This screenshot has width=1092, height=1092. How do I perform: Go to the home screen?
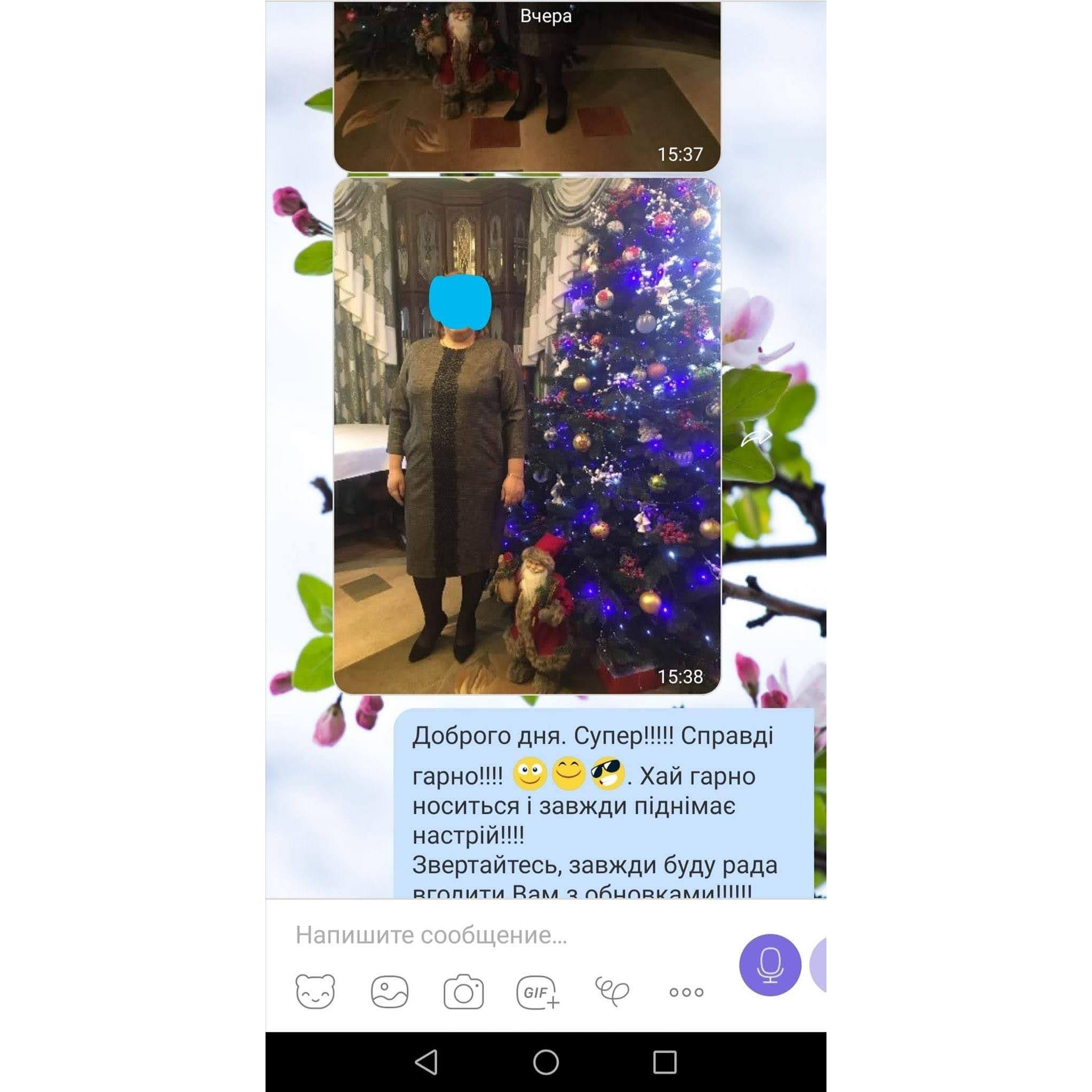[545, 1062]
